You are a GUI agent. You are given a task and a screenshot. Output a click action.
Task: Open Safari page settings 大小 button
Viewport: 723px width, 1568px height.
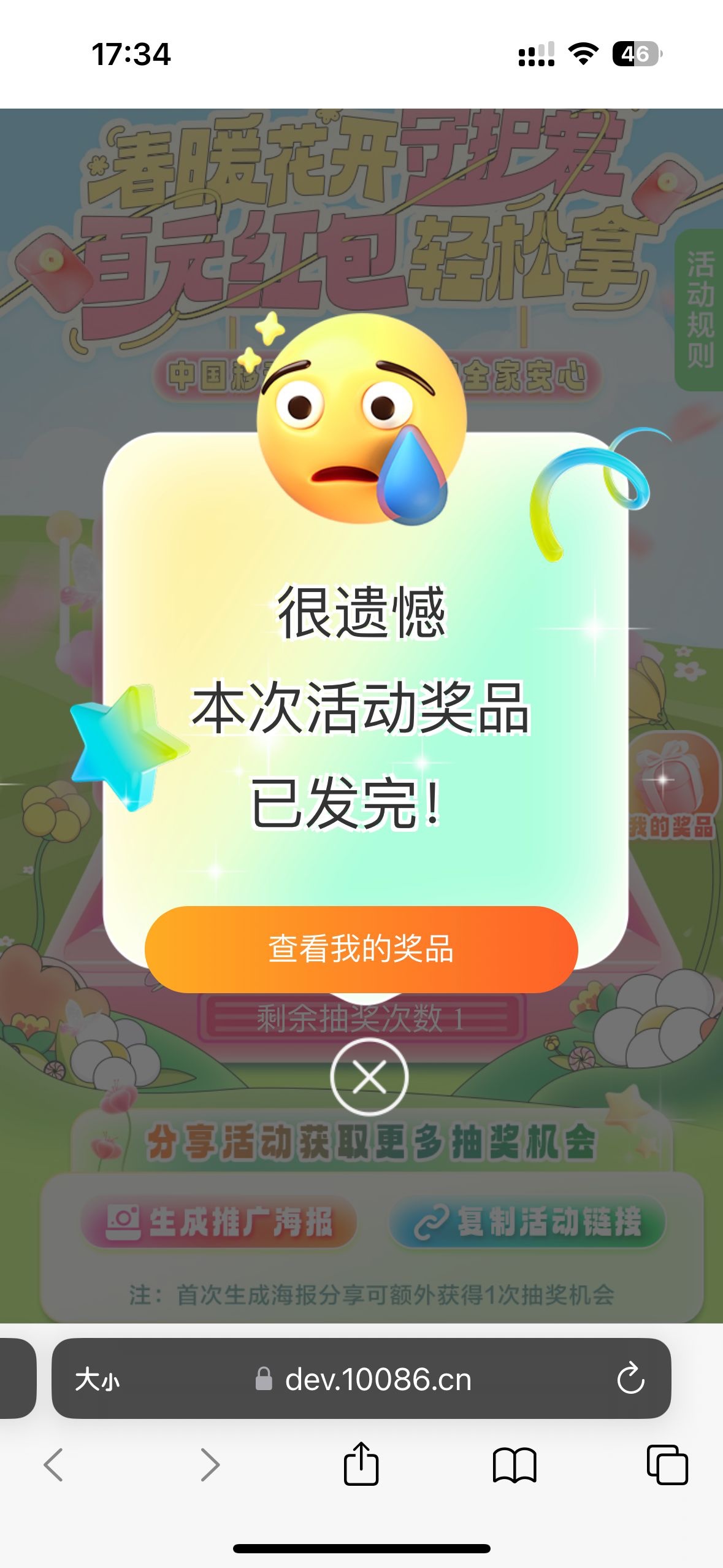[x=97, y=1380]
